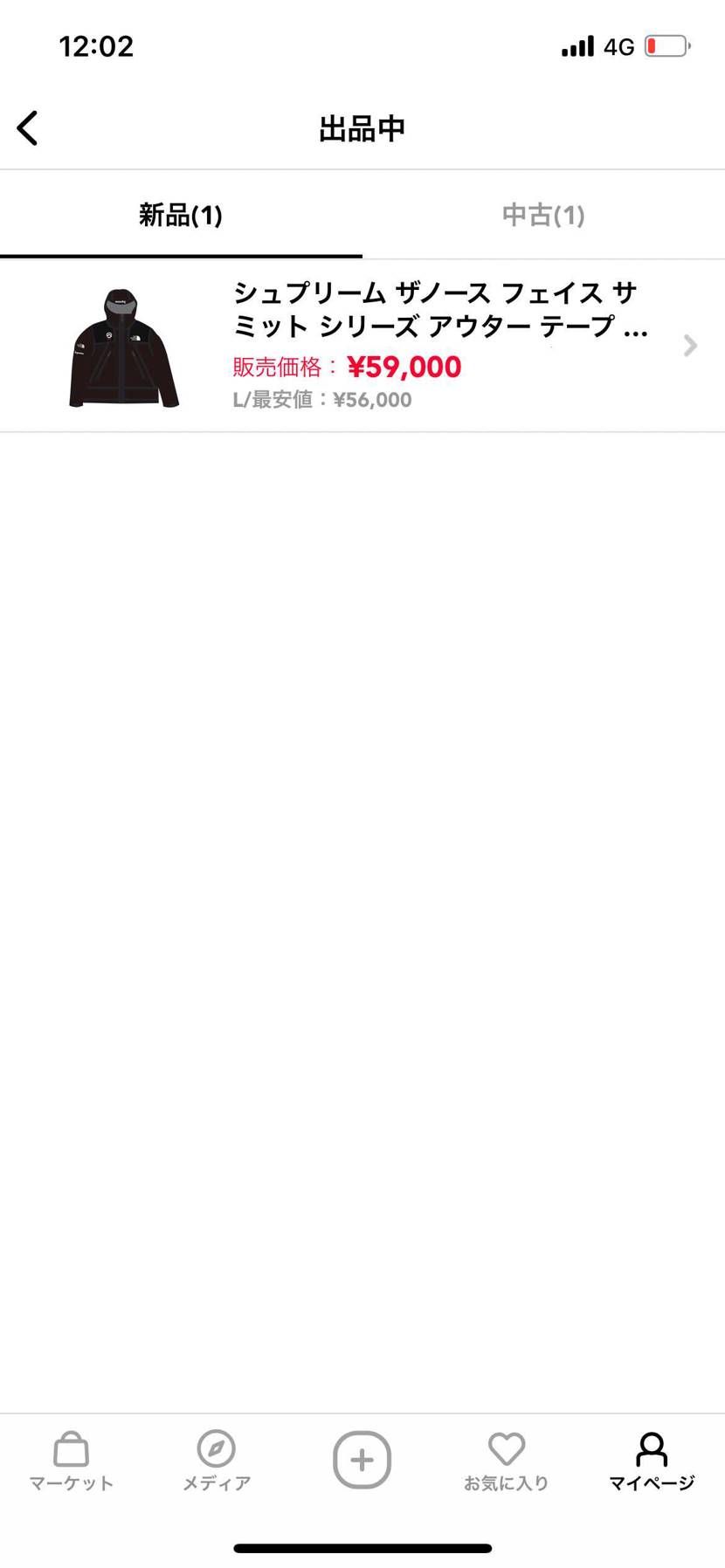Go back from the 出品中 screen
725x1568 pixels.
[x=28, y=128]
